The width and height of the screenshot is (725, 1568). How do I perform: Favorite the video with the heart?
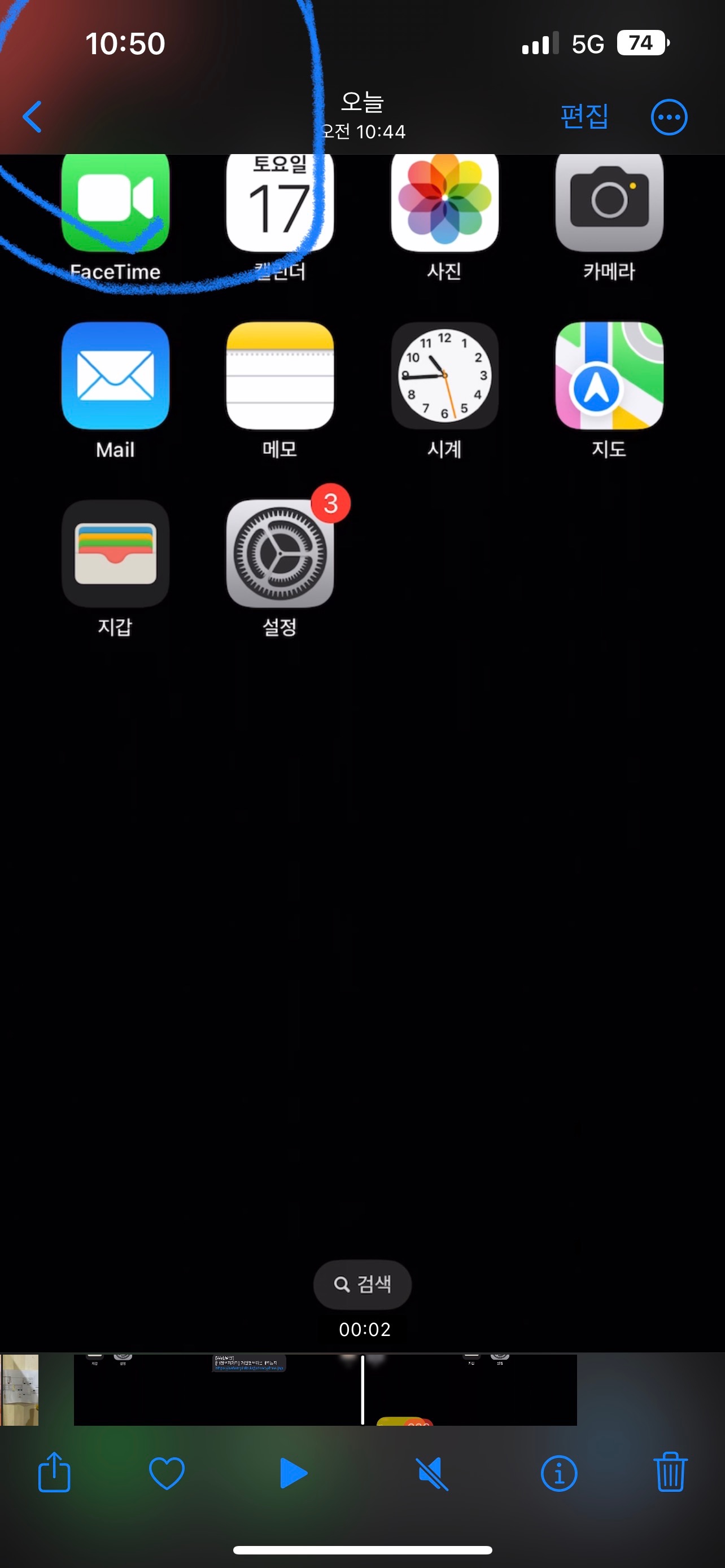pyautogui.click(x=166, y=1473)
